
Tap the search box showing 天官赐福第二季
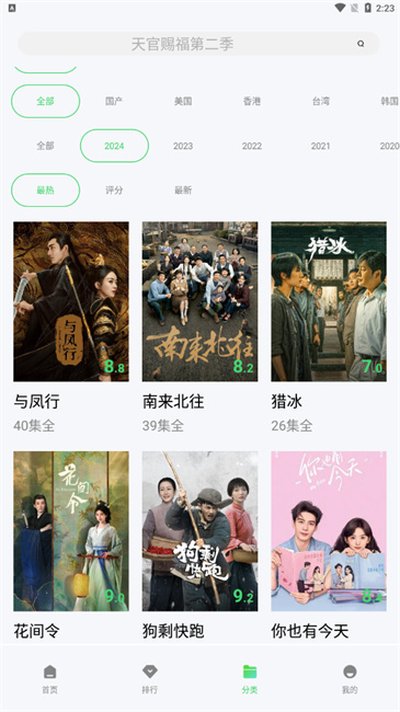click(x=198, y=44)
